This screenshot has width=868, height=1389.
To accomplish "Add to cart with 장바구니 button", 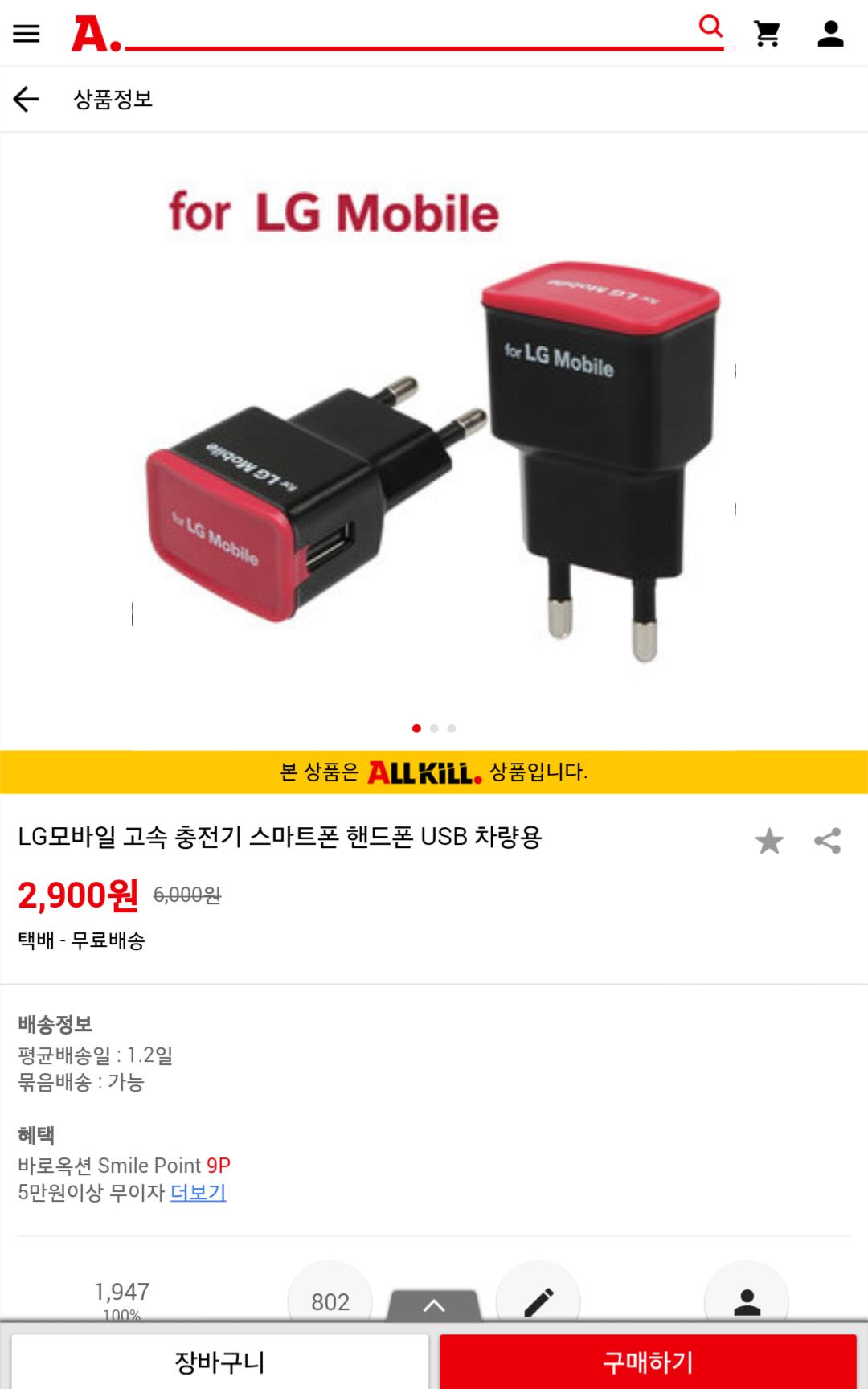I will tap(219, 1362).
